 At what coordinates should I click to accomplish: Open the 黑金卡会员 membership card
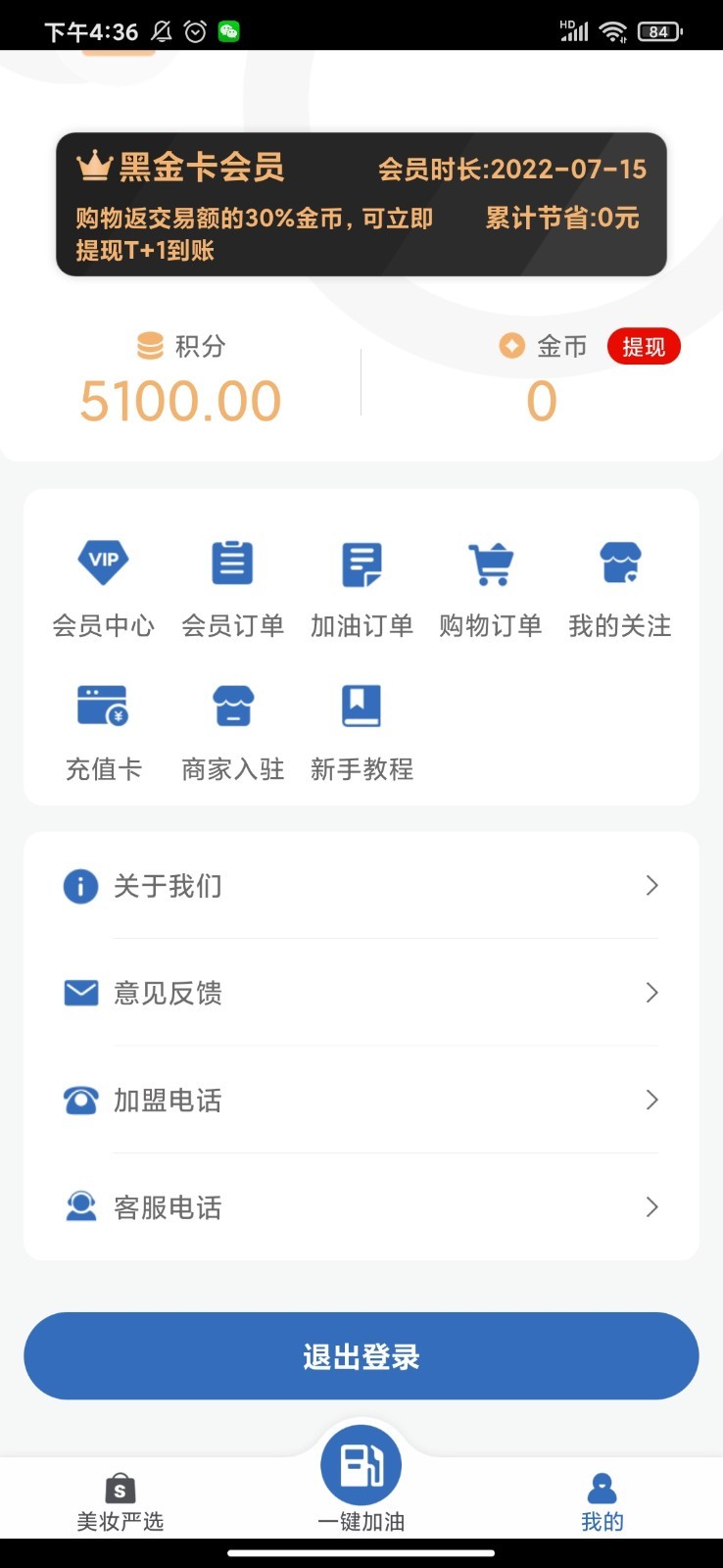[x=361, y=204]
